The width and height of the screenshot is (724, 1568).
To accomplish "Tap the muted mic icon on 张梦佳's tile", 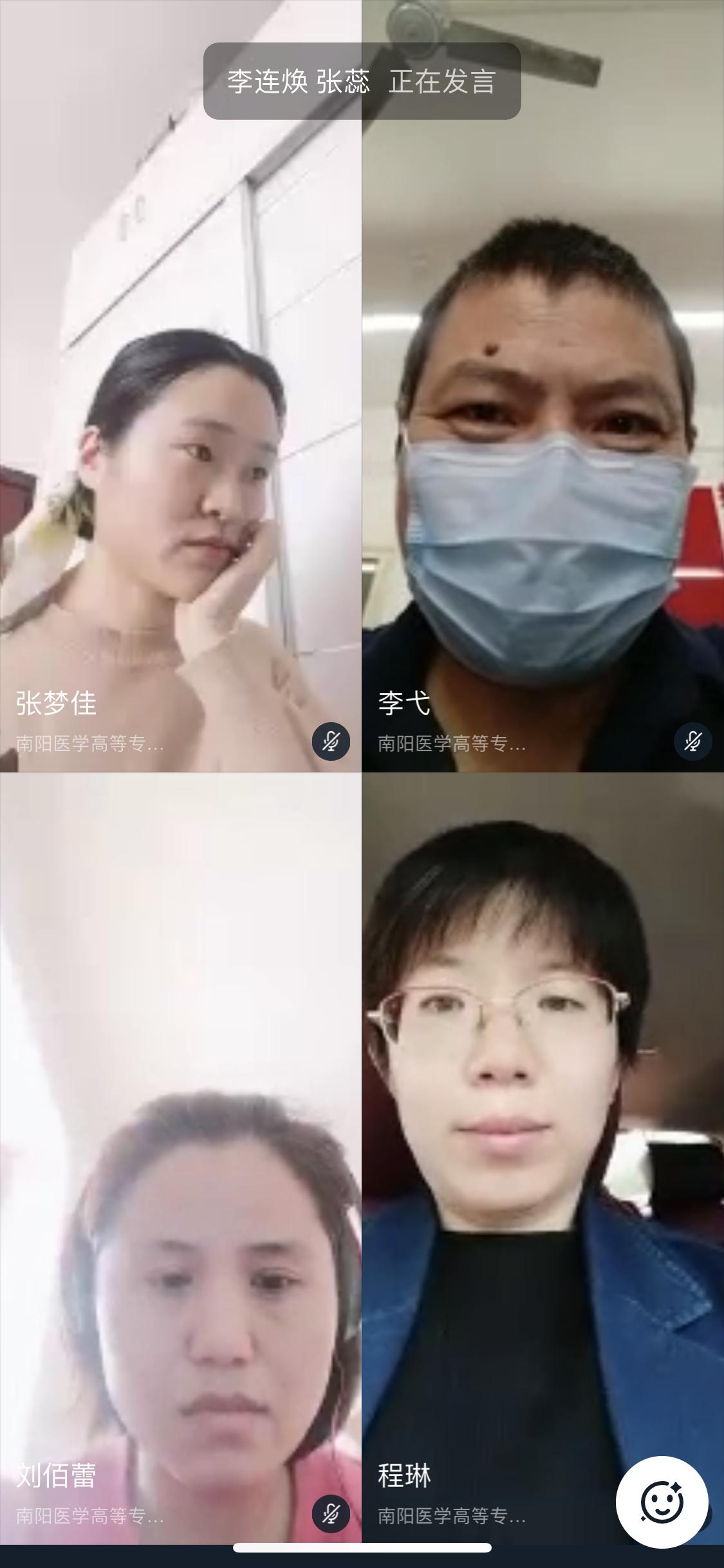I will pyautogui.click(x=331, y=742).
